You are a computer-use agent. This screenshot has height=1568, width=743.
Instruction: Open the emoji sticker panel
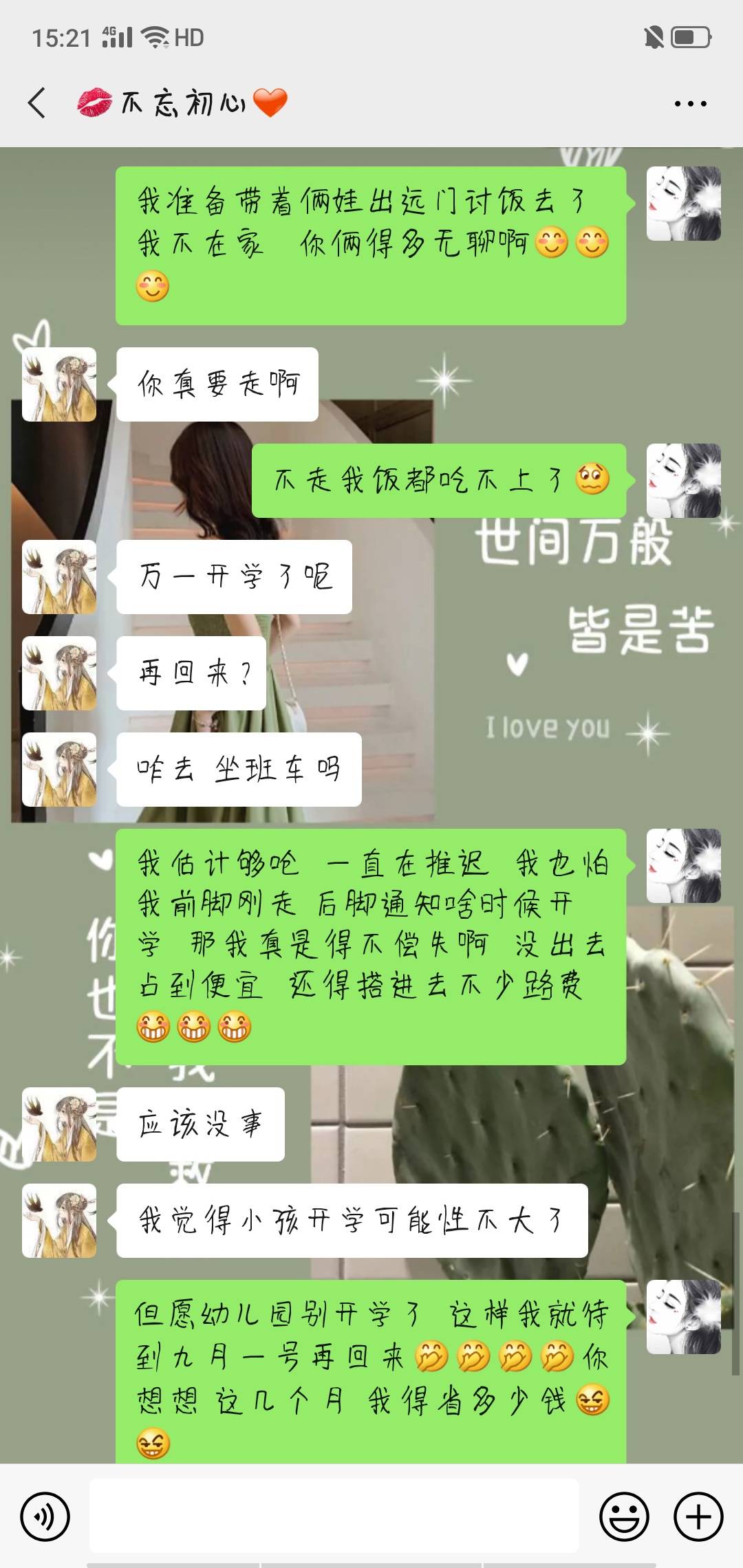624,1516
